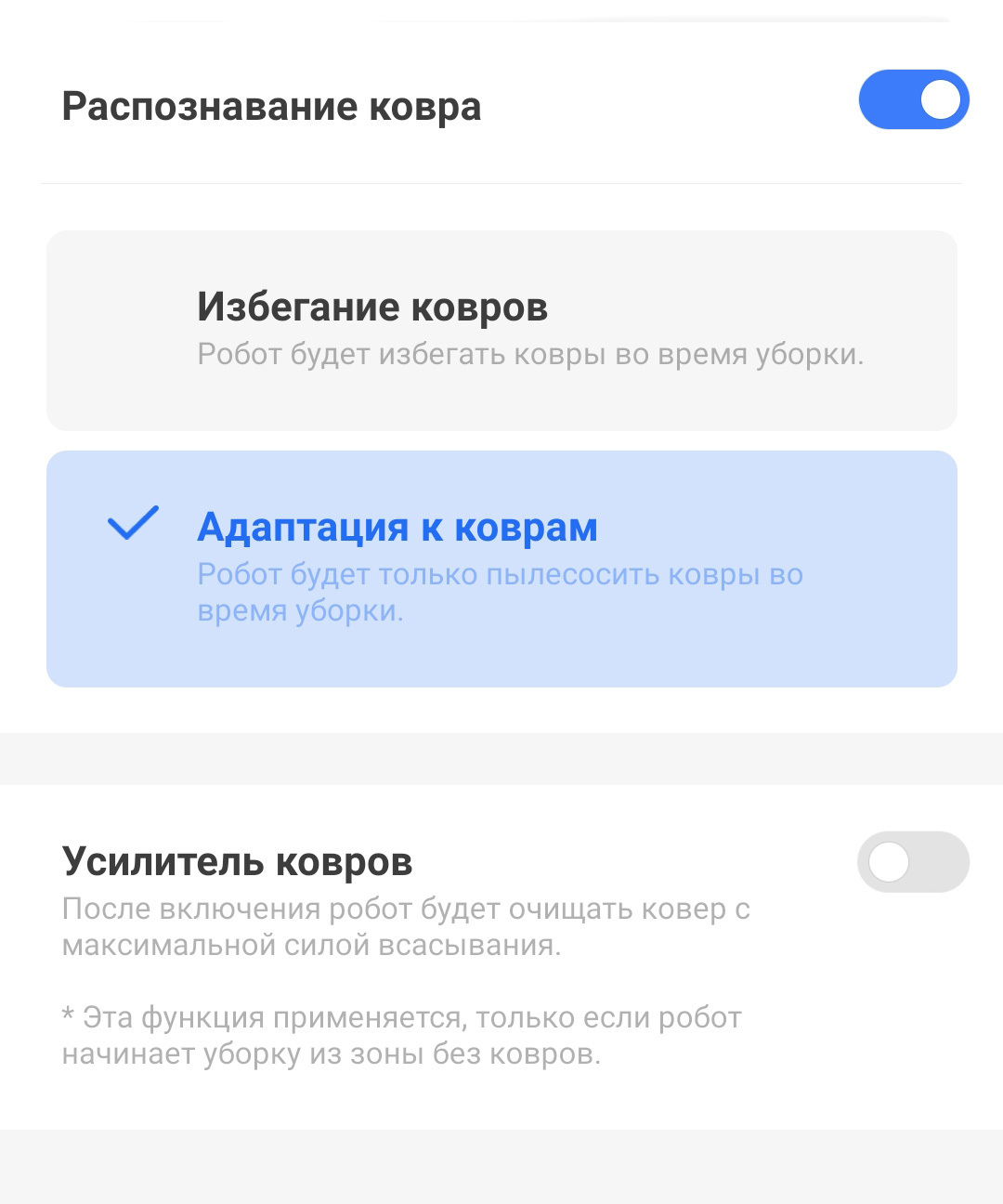1003x1204 pixels.
Task: Choose the Адаптация к коврам option
Action: tap(501, 569)
